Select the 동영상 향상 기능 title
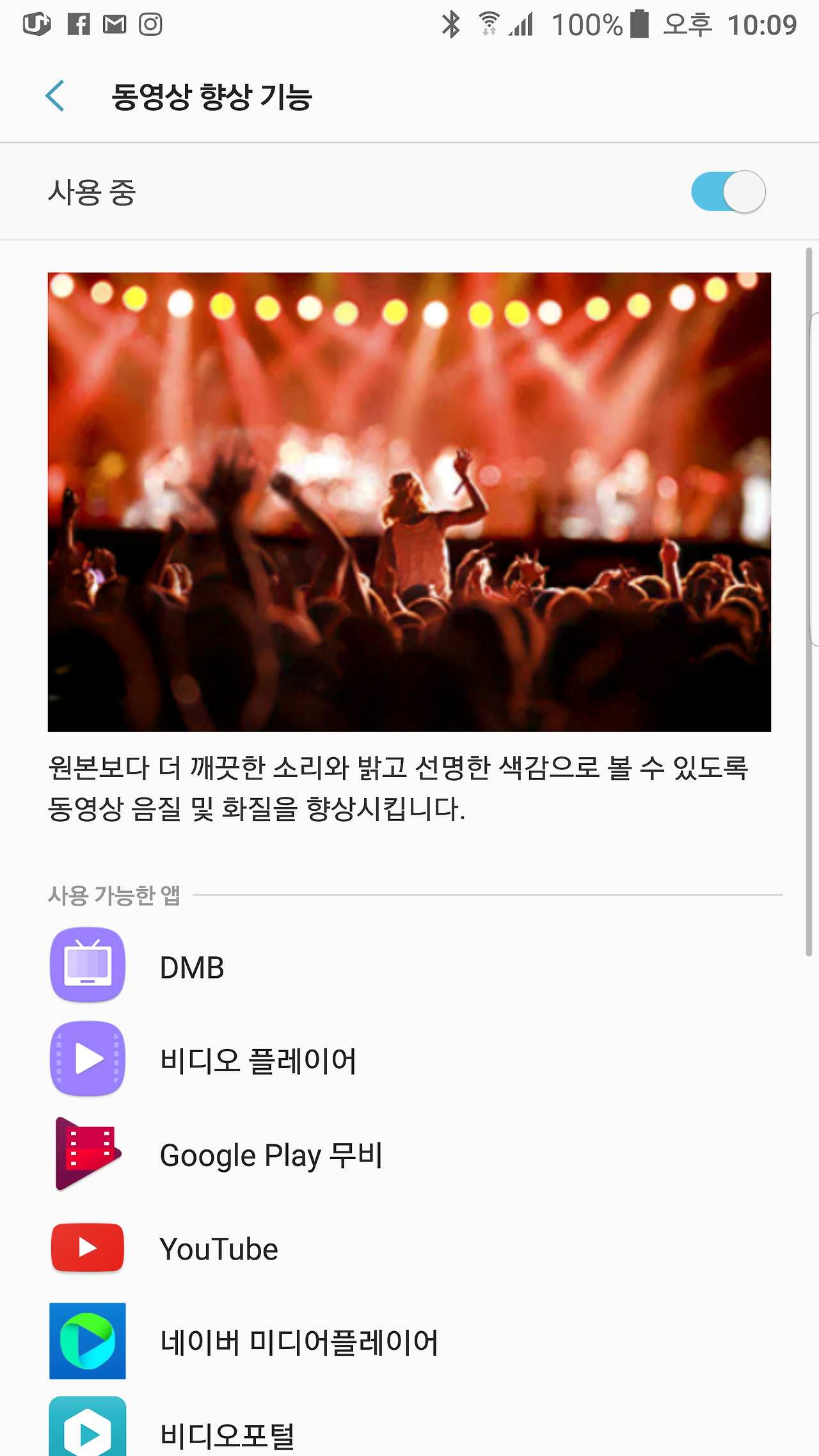 (211, 96)
